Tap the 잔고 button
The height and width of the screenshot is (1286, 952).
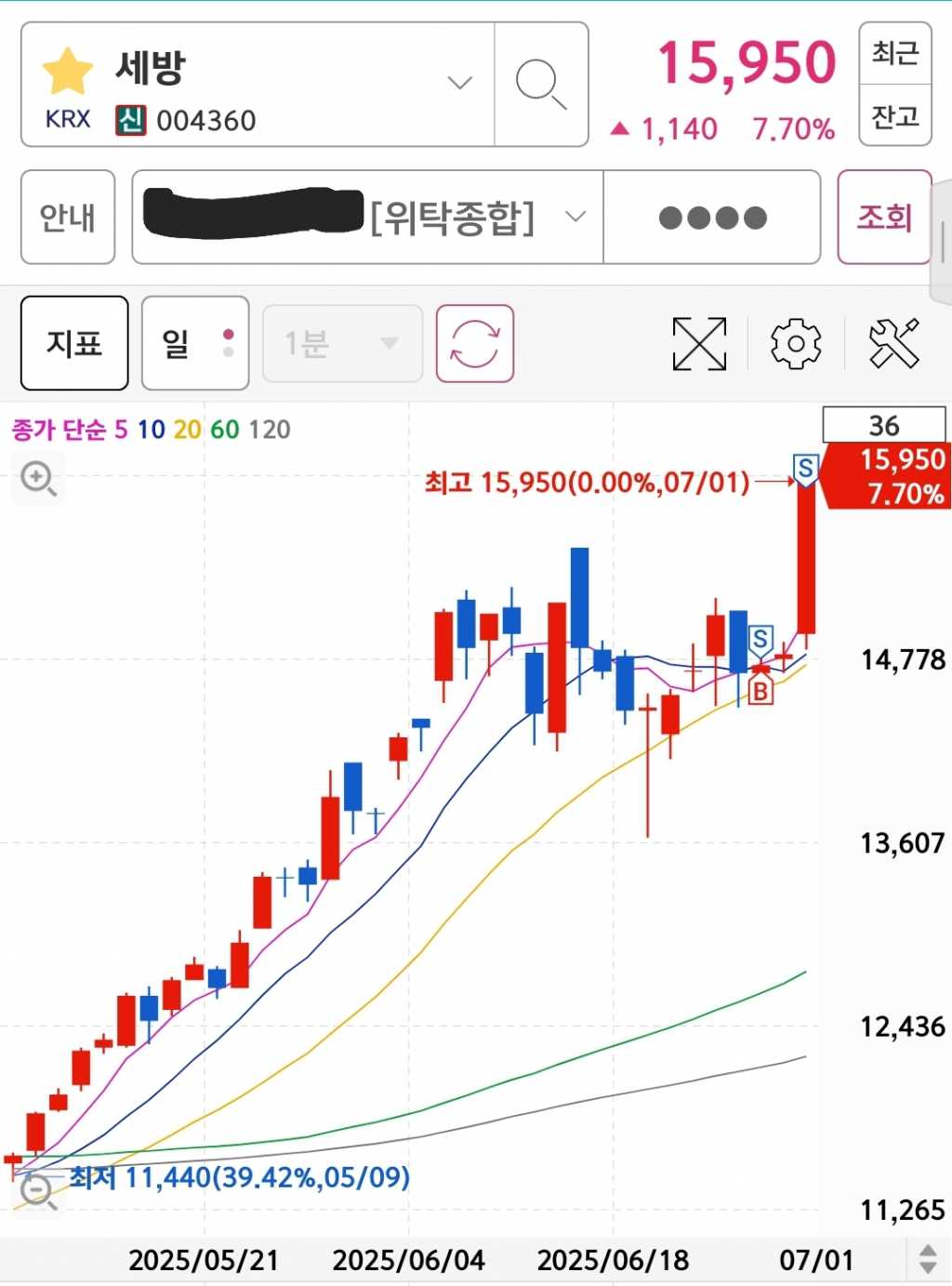894,116
